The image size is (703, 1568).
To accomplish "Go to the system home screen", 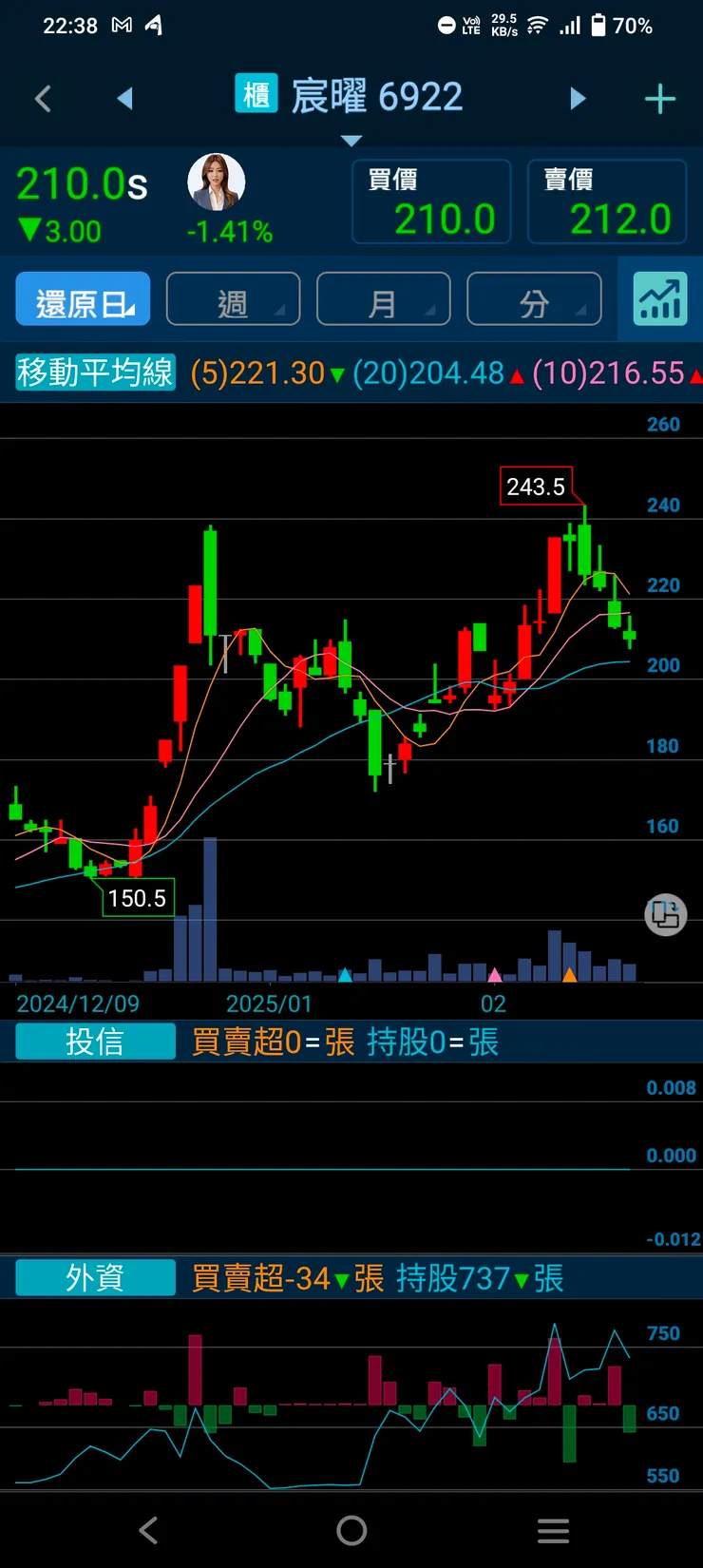I will [x=351, y=1530].
